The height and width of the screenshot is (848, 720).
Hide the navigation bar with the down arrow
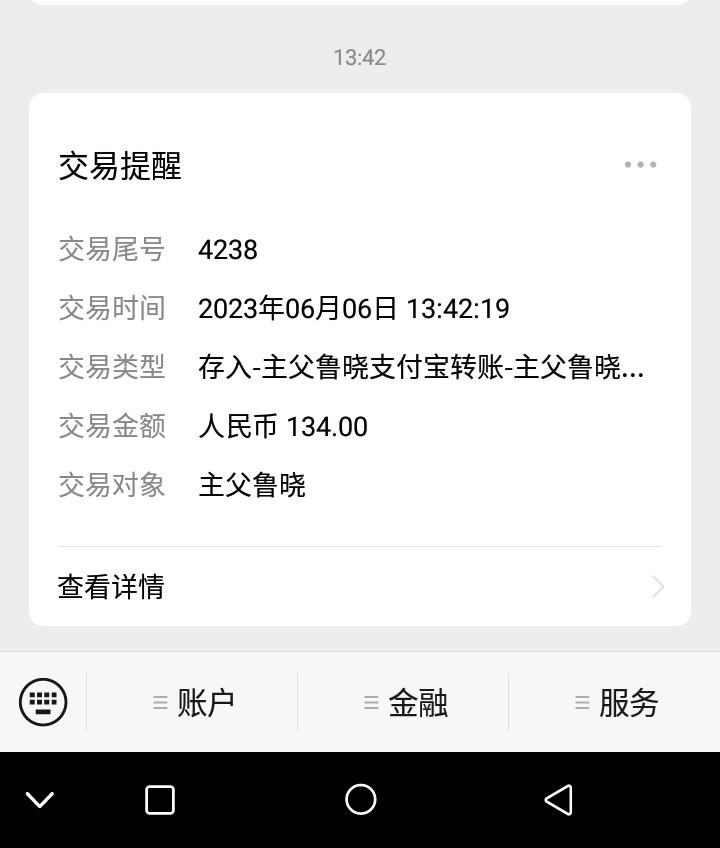tap(40, 799)
